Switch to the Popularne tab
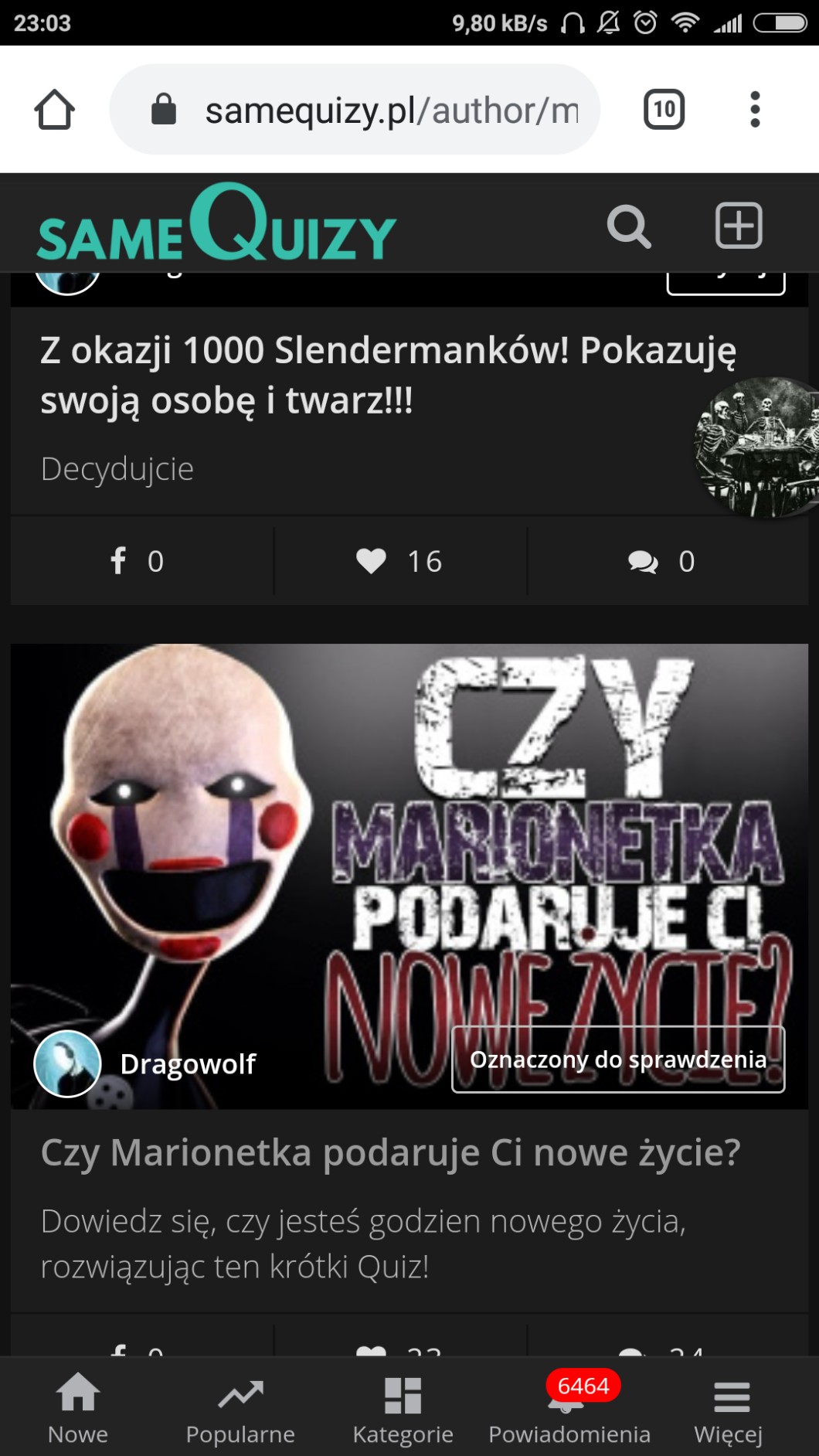This screenshot has width=819, height=1456. [240, 1408]
